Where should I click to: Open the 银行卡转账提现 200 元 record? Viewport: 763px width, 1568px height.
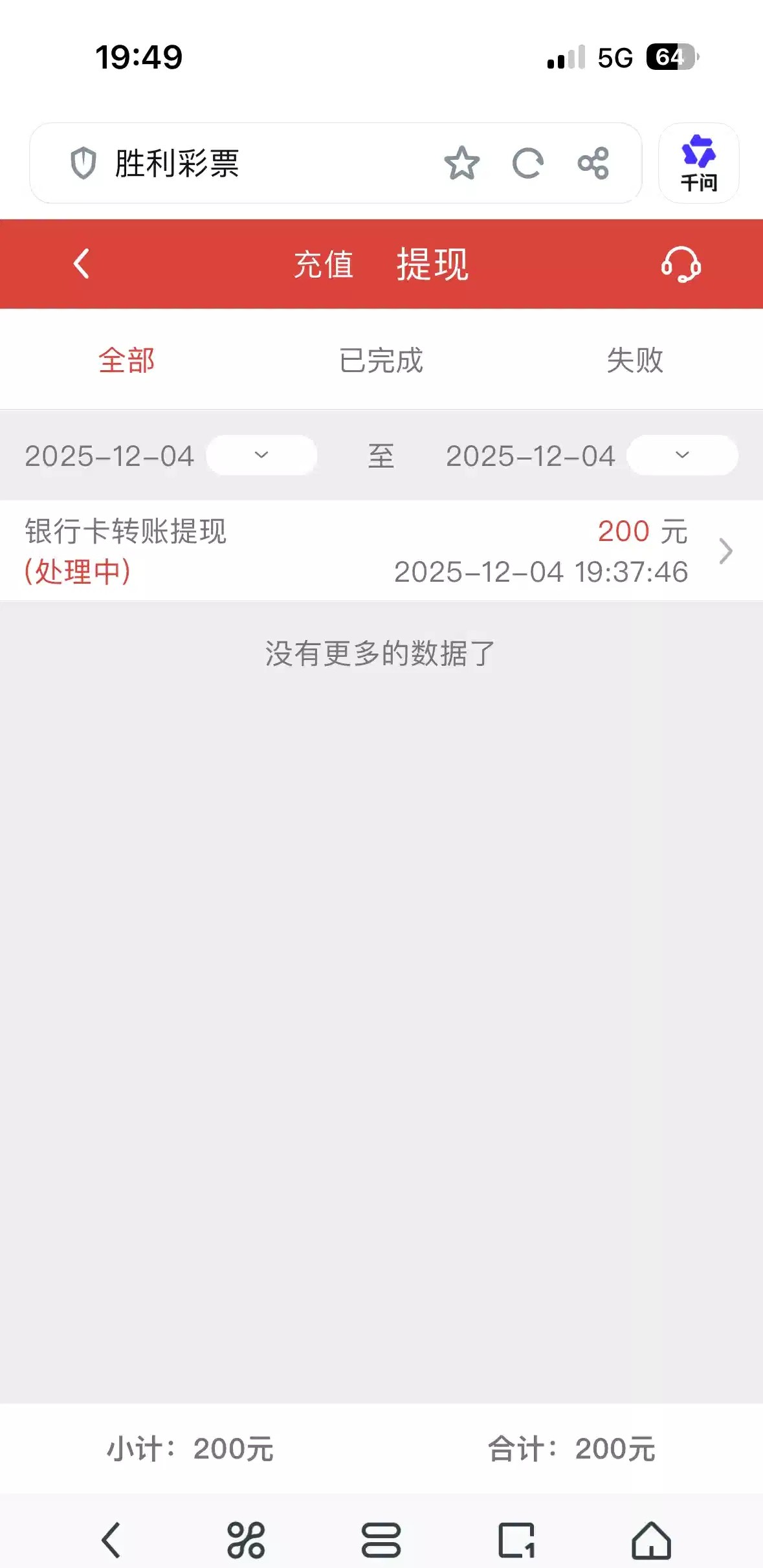381,551
